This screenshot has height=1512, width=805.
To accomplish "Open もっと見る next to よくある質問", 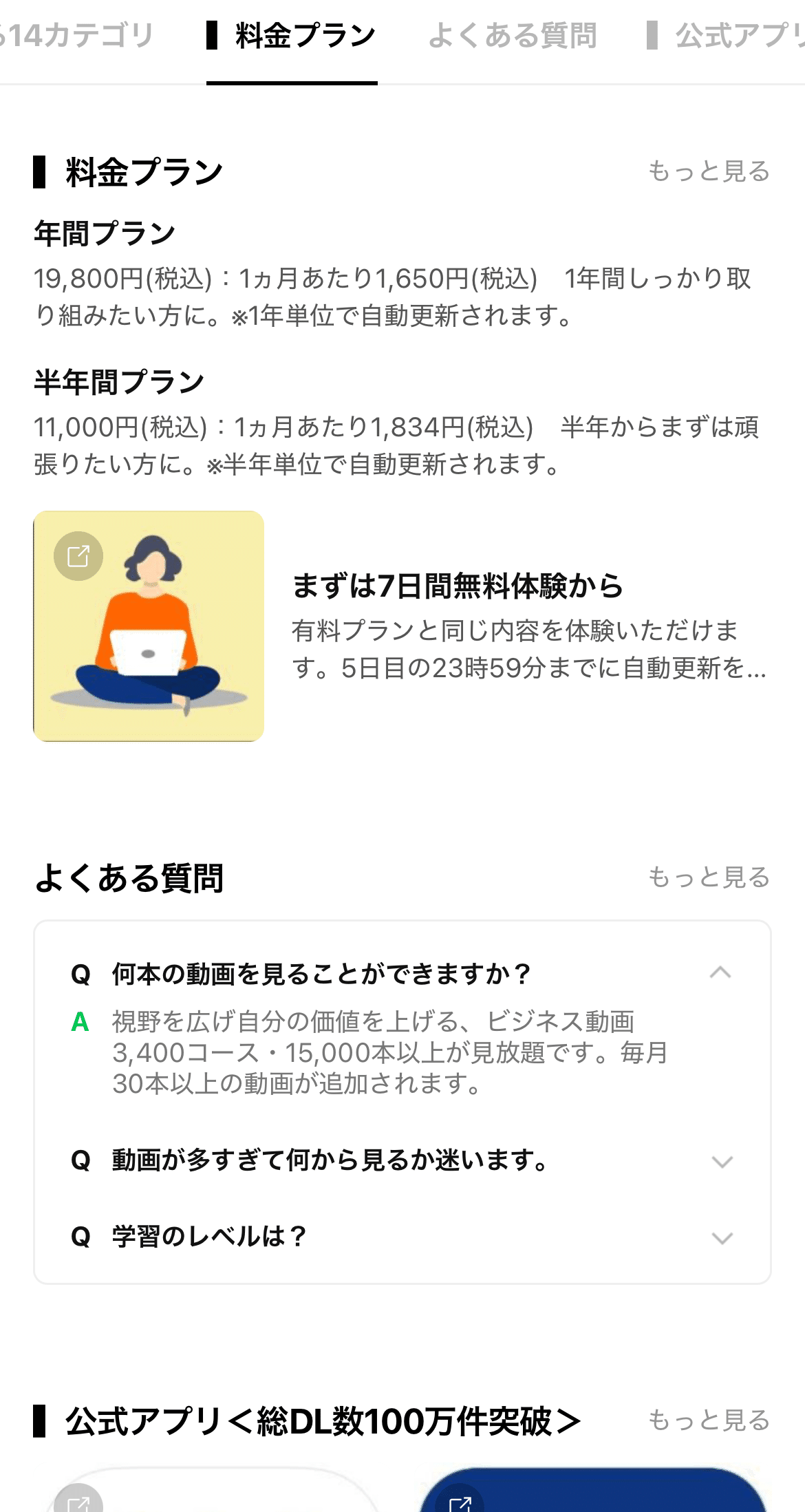I will click(710, 877).
